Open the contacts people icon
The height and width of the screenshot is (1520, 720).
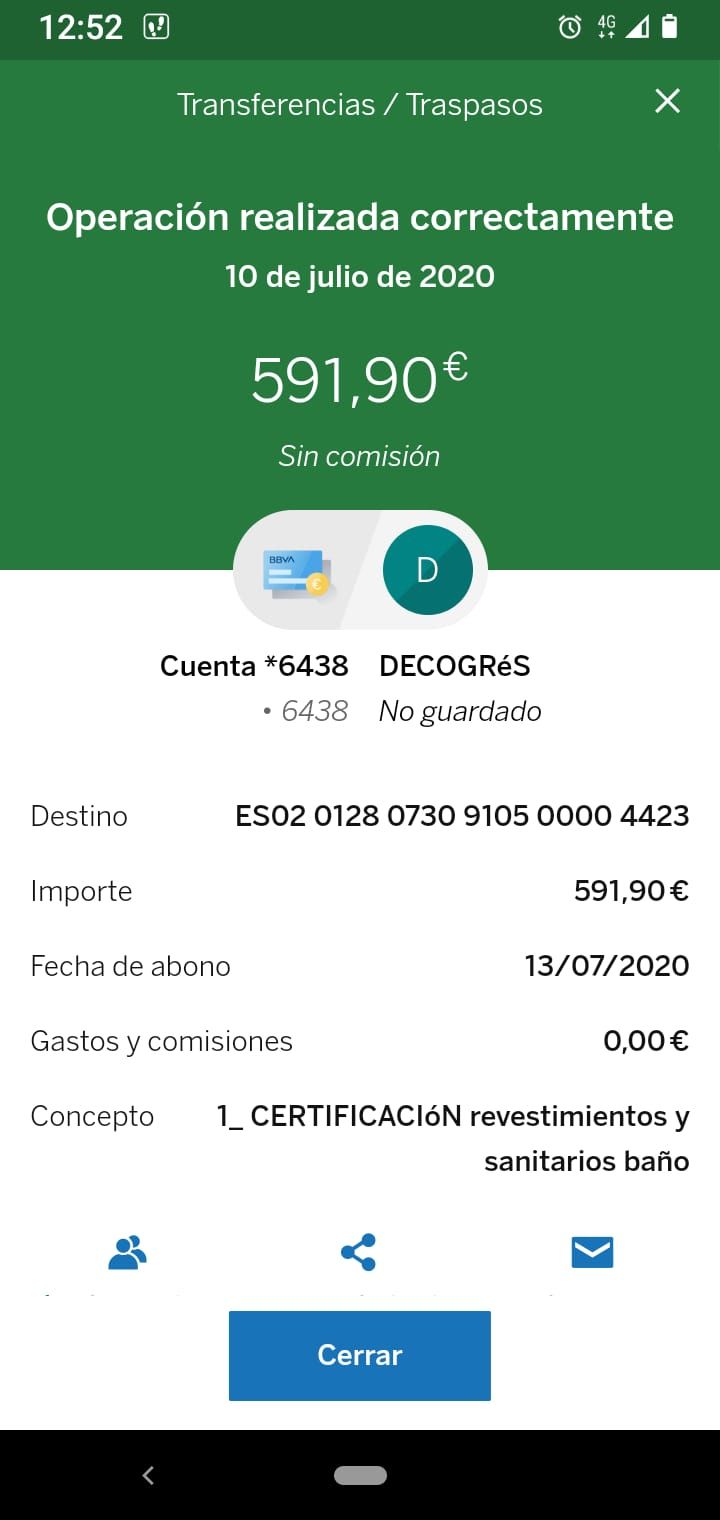[x=127, y=1252]
